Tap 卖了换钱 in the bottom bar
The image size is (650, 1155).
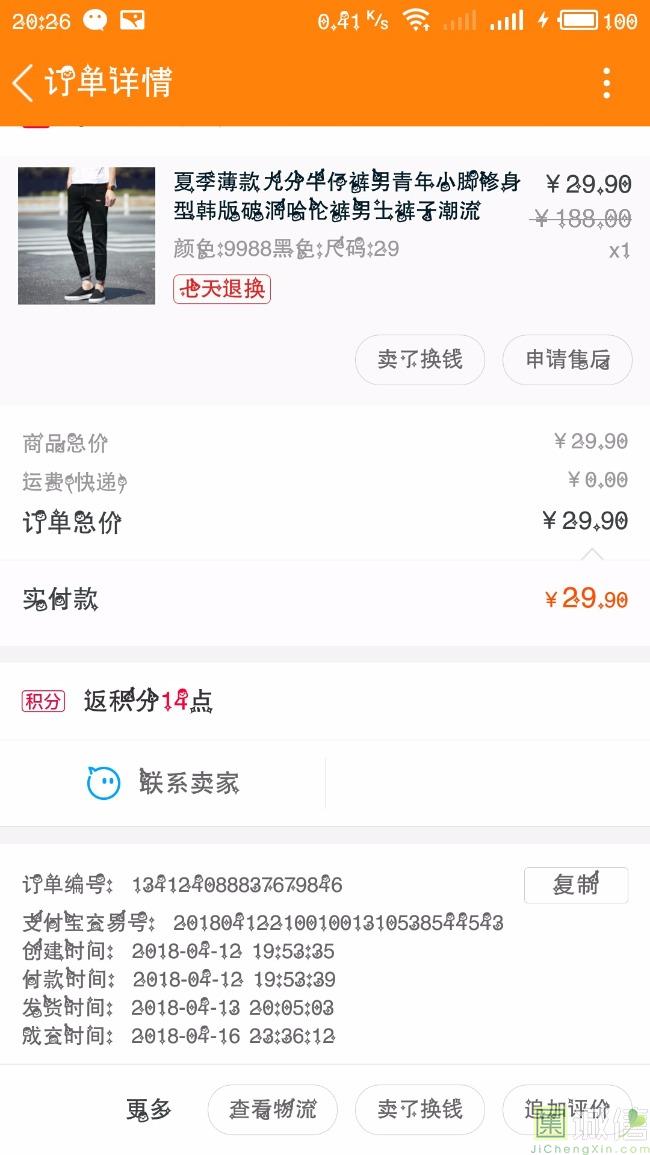pyautogui.click(x=420, y=1109)
